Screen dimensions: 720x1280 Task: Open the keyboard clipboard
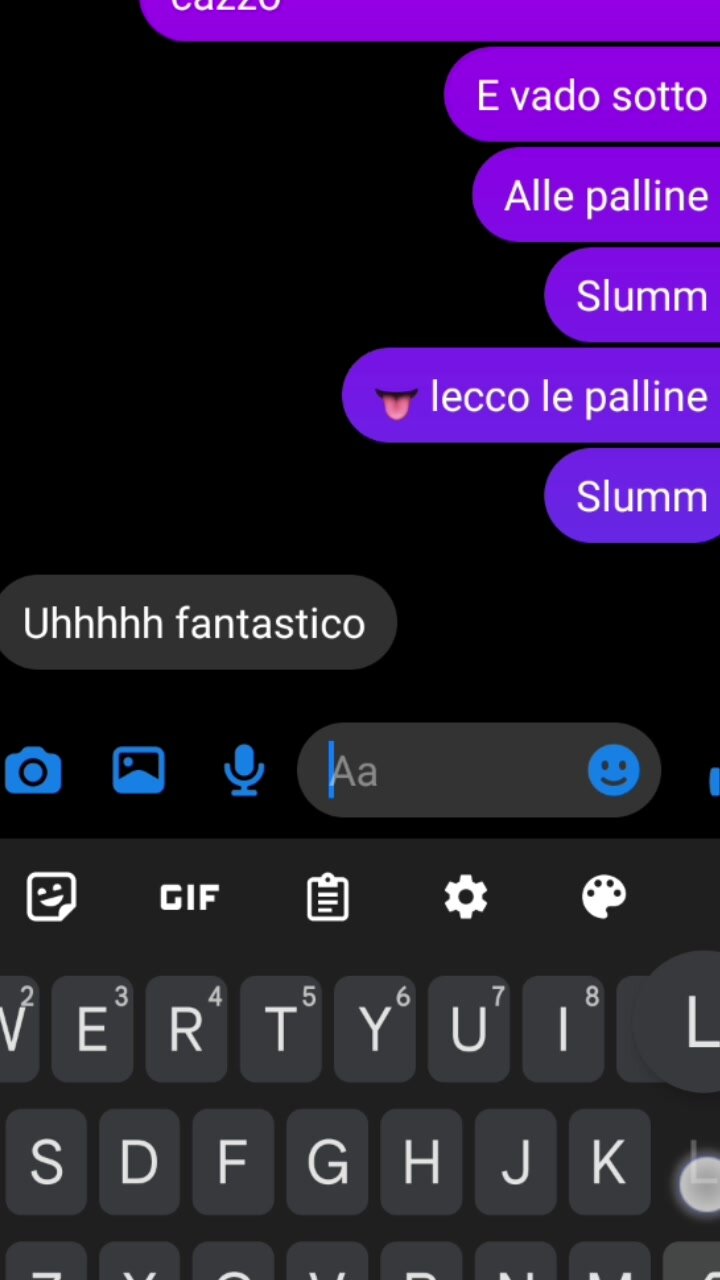(327, 897)
